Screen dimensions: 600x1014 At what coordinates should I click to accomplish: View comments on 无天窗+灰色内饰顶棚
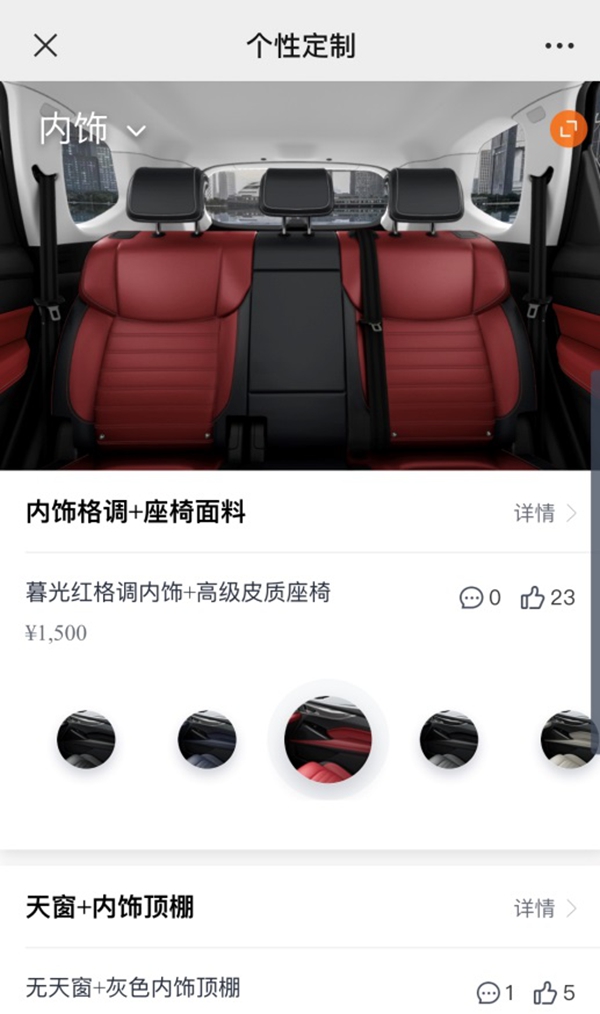[495, 992]
